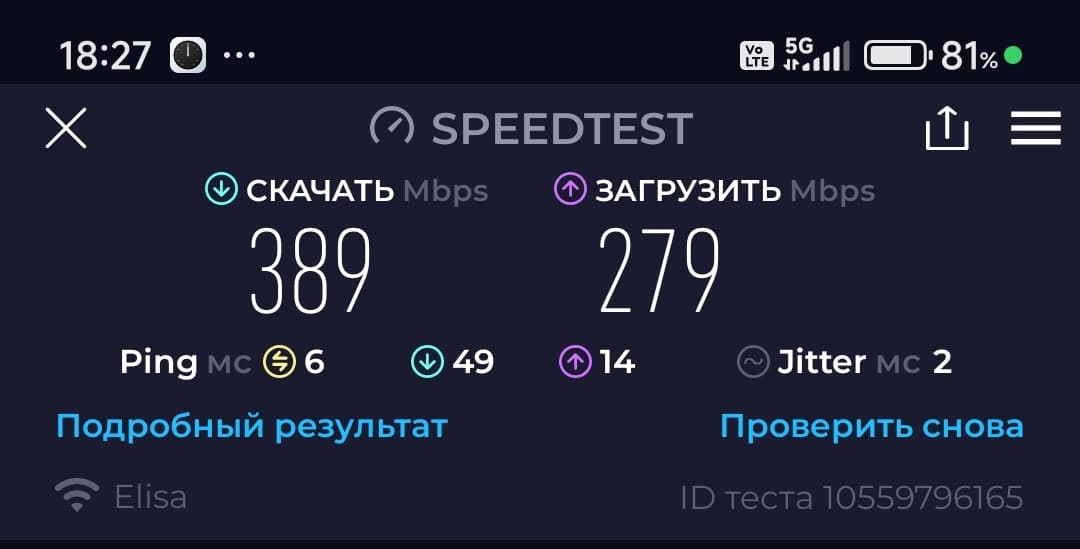Share the speed test result

946,129
